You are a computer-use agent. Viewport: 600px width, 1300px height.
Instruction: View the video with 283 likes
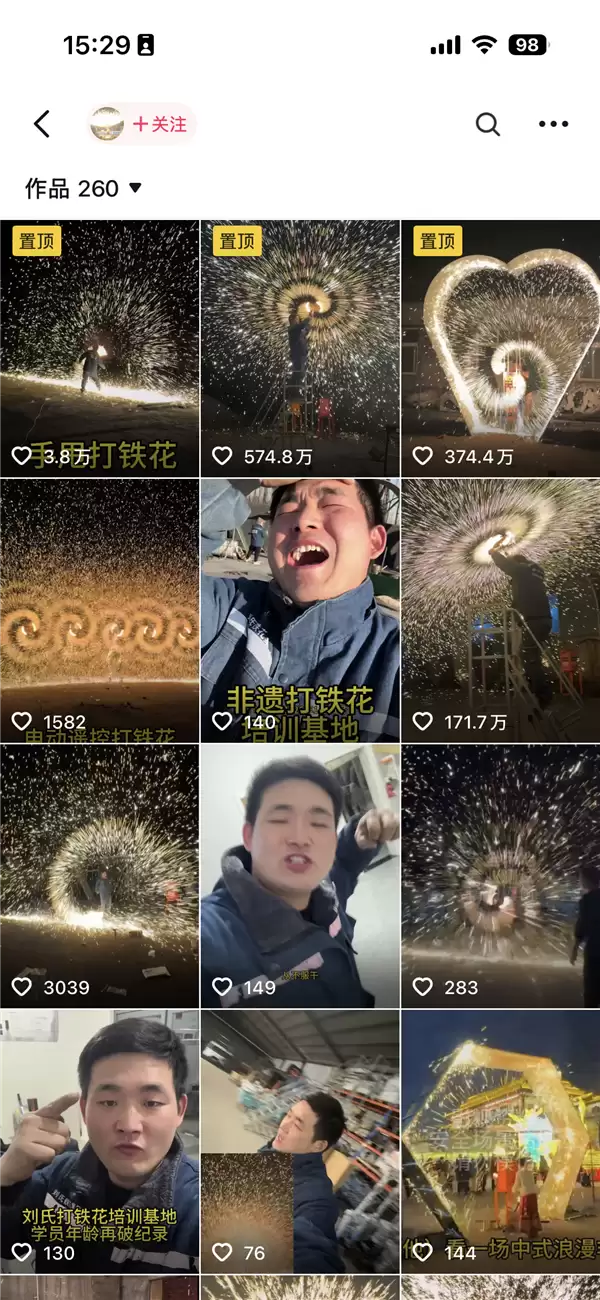501,875
